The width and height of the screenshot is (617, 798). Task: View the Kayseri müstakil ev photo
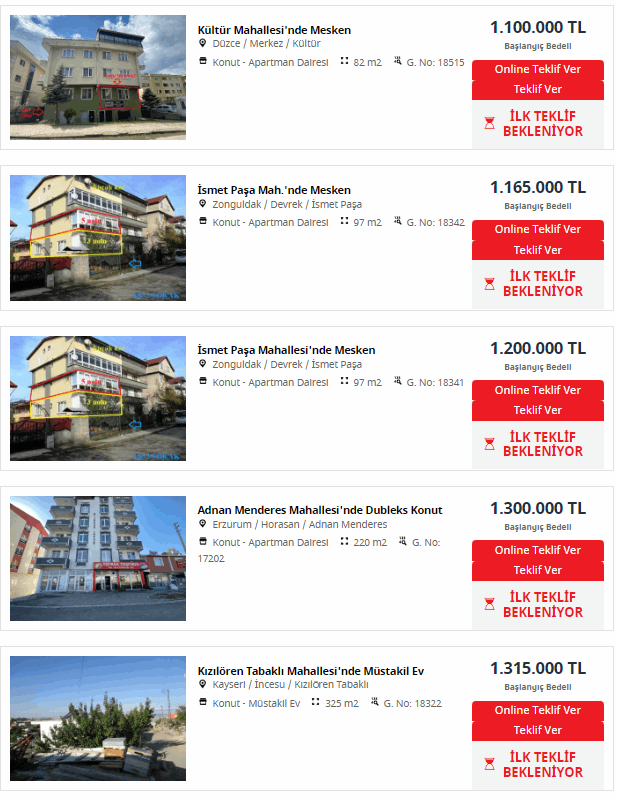(x=98, y=718)
